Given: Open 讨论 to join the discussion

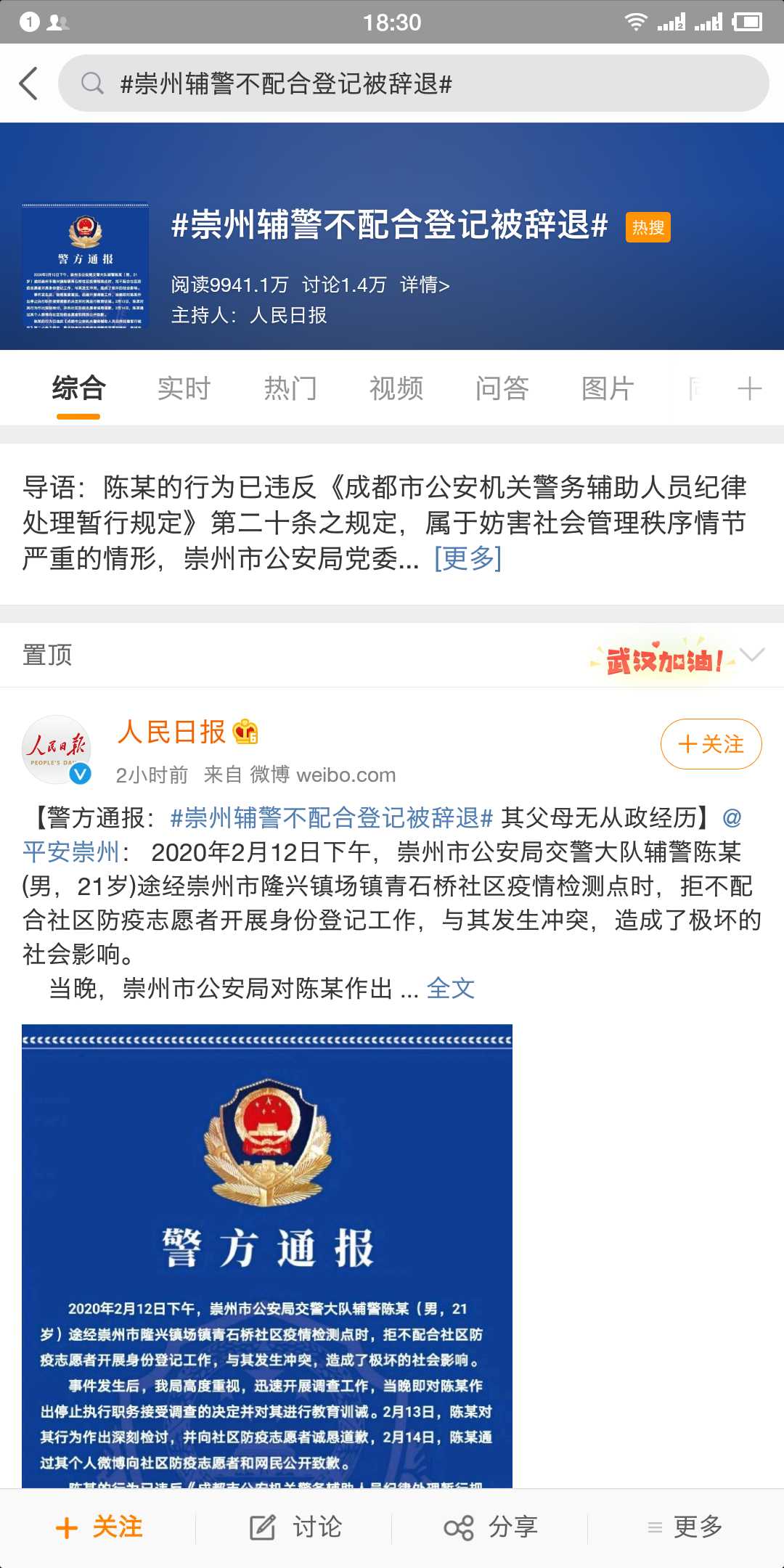Looking at the screenshot, I should tap(295, 1527).
